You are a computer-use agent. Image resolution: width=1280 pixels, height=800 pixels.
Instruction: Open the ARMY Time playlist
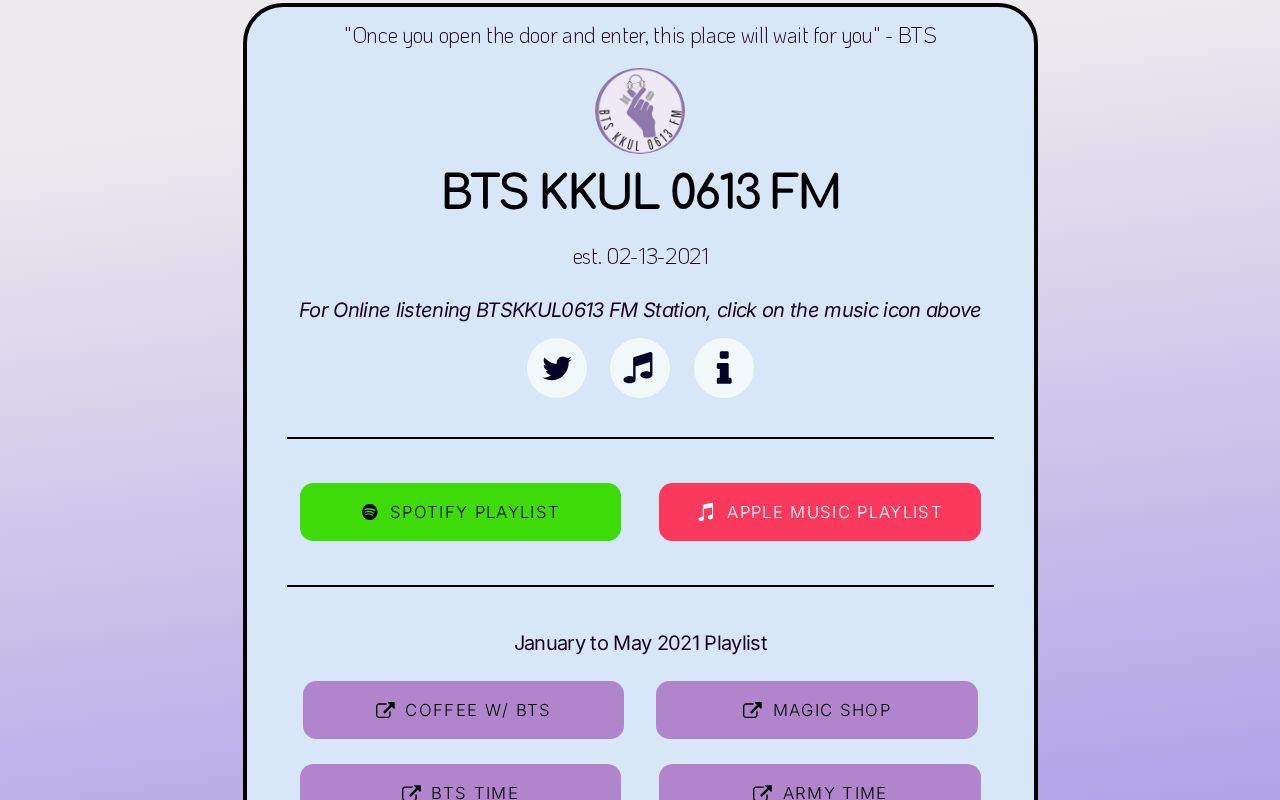pos(820,787)
